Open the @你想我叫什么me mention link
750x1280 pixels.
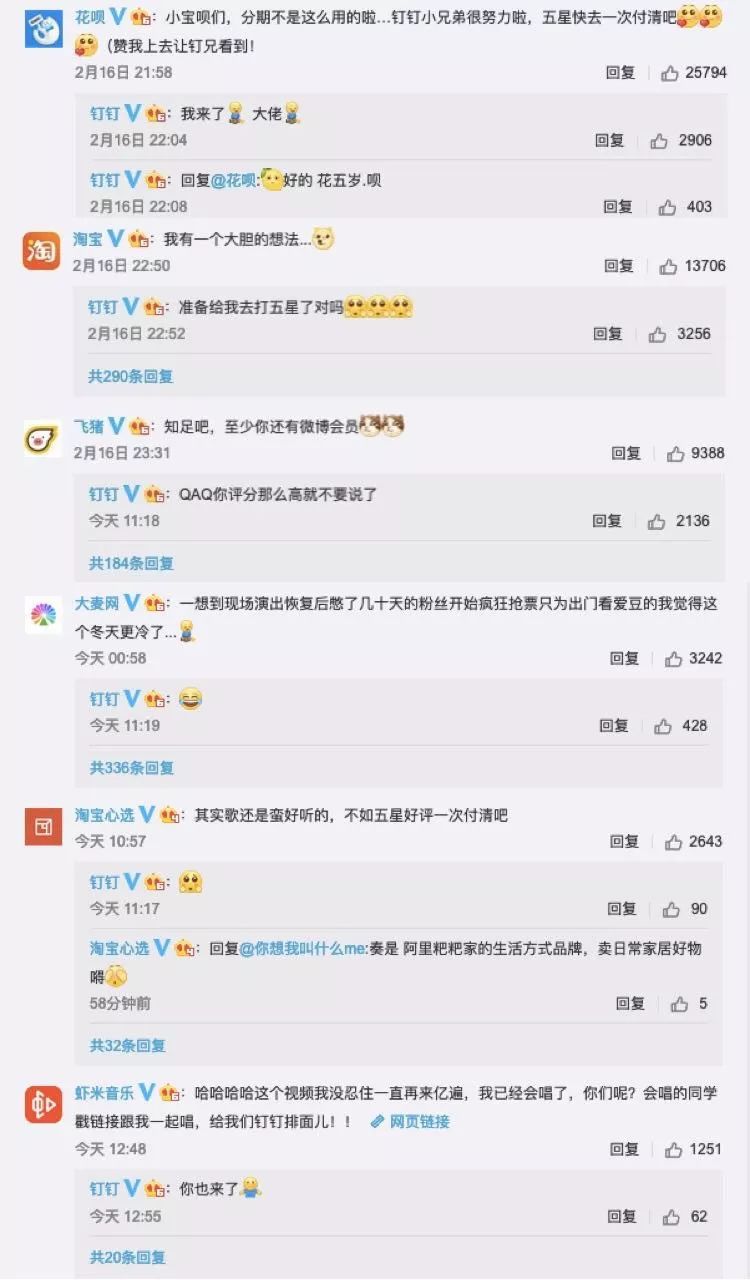pos(304,949)
